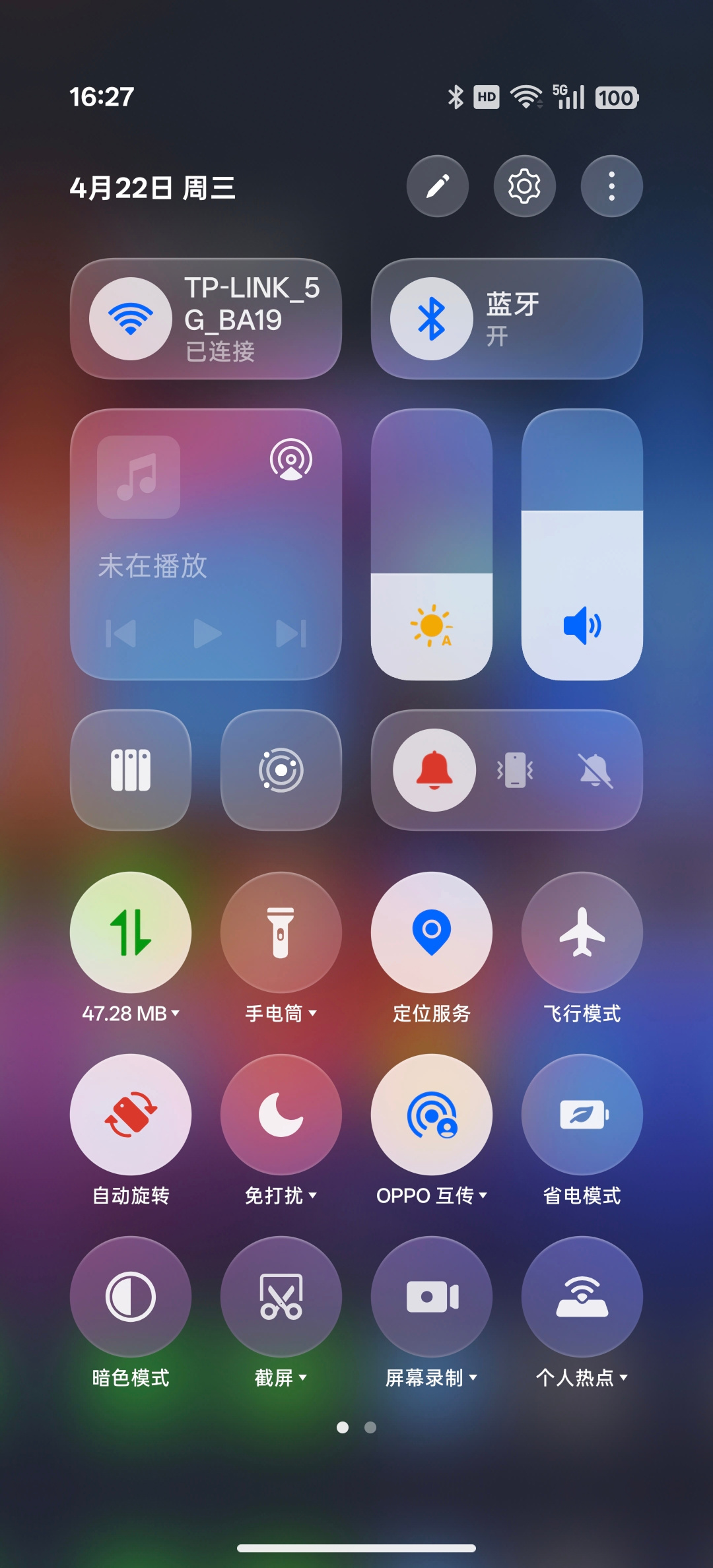Start screen recording (屏幕录制)
Viewport: 713px width, 1568px height.
432,1297
